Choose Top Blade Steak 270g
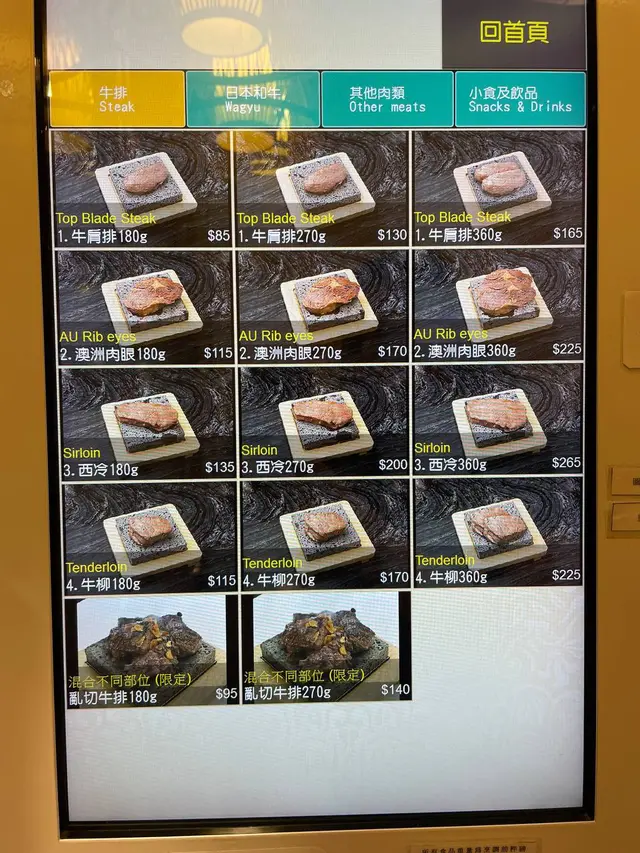 pyautogui.click(x=322, y=190)
